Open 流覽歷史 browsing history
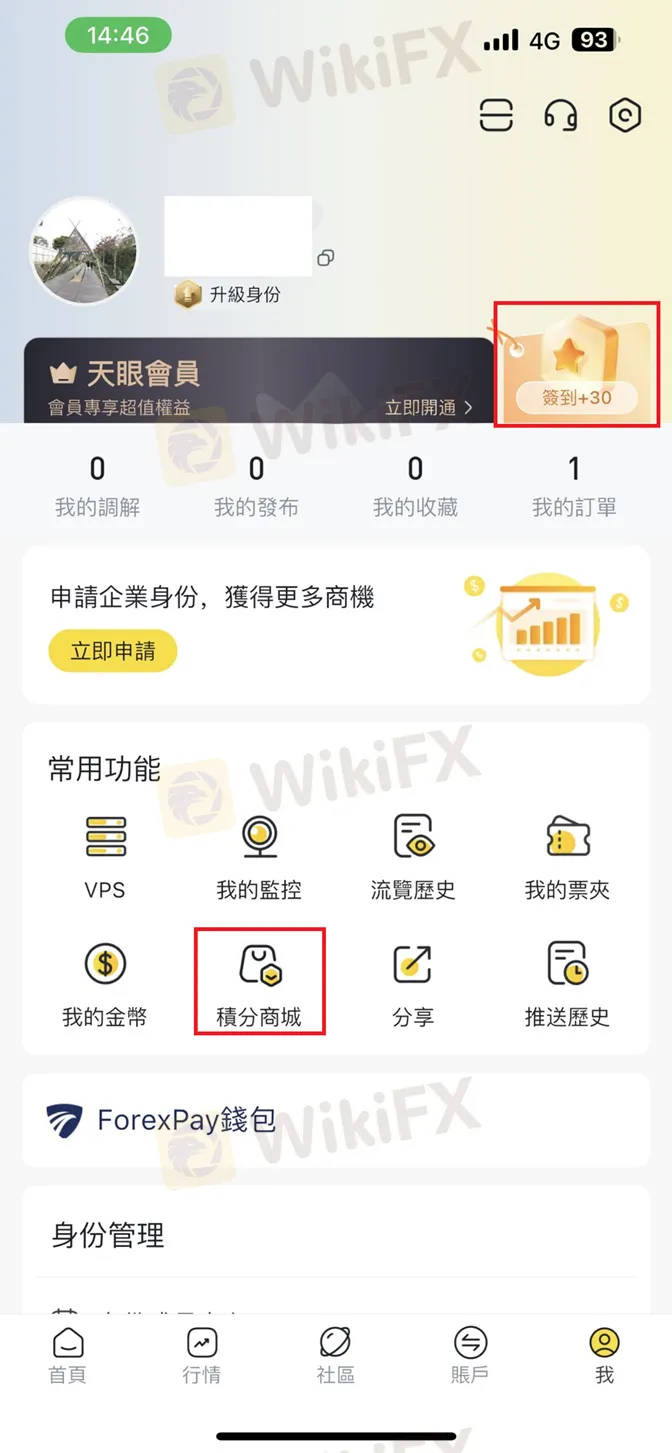Screen dimensions: 672x1453 tap(413, 857)
